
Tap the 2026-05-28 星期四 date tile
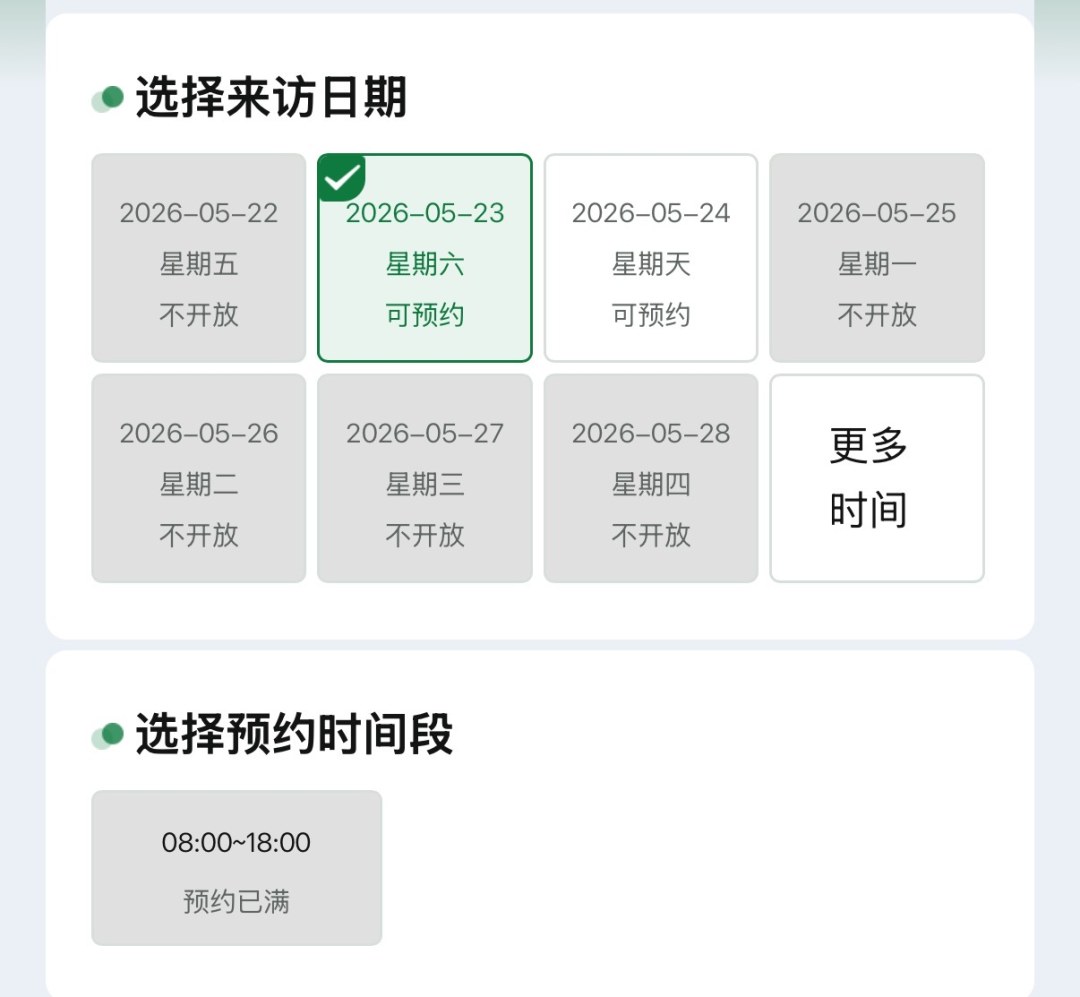coord(651,478)
